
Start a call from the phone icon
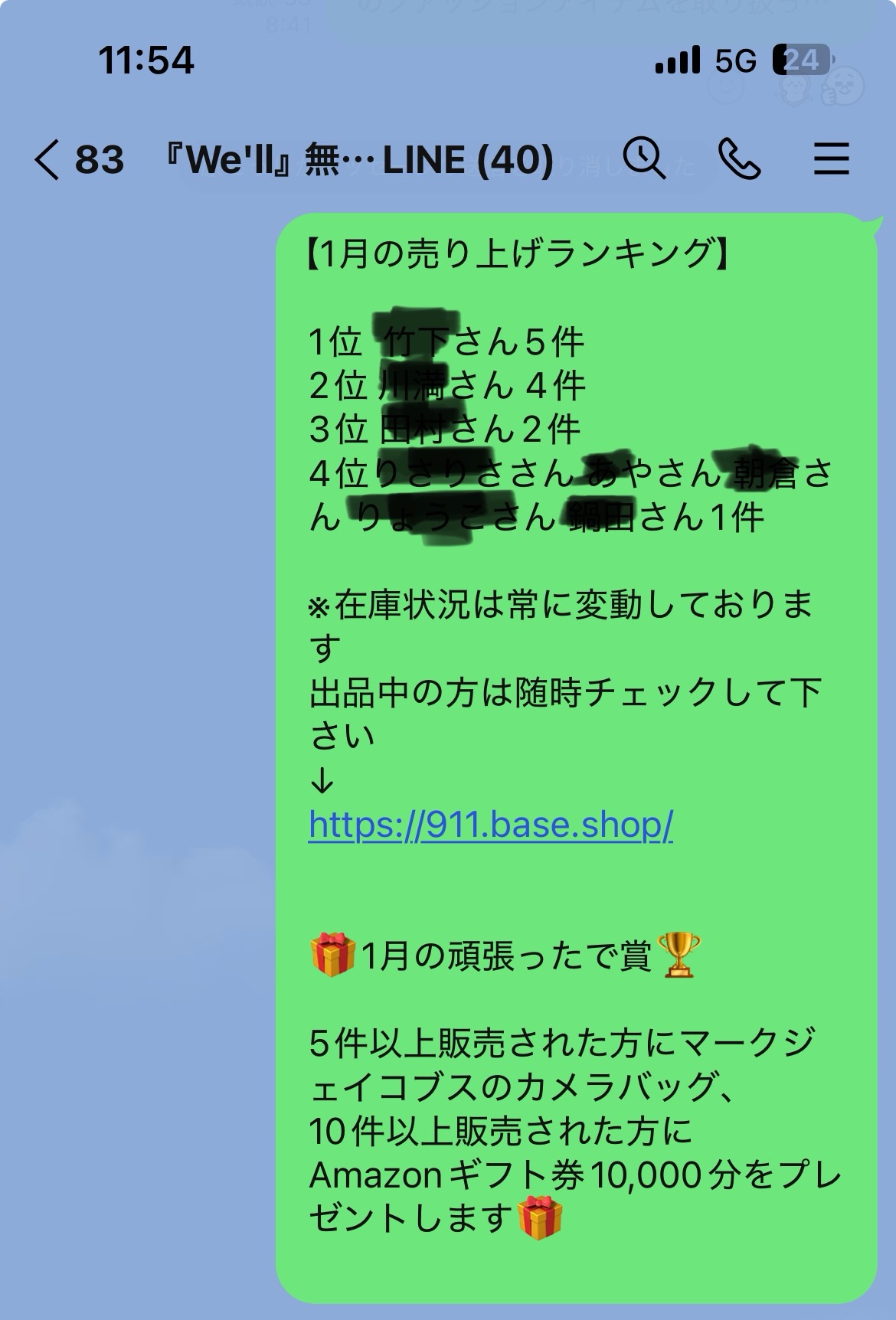(739, 158)
